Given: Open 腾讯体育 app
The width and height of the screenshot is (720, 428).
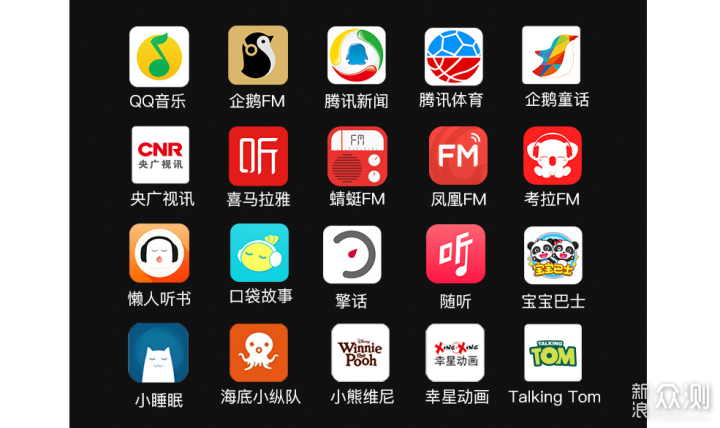Looking at the screenshot, I should [x=453, y=56].
